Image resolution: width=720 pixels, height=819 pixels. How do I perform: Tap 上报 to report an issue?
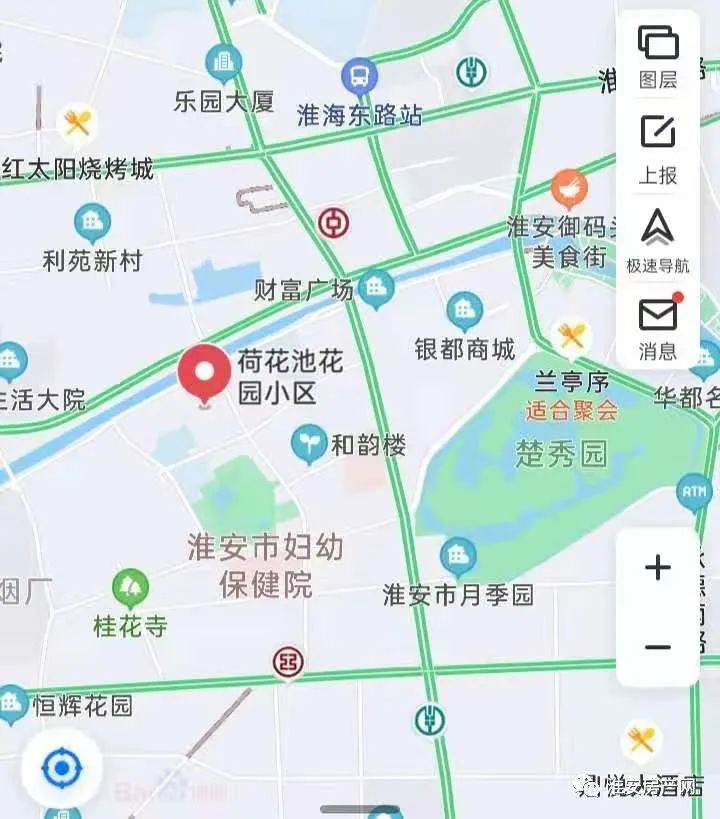coord(658,147)
